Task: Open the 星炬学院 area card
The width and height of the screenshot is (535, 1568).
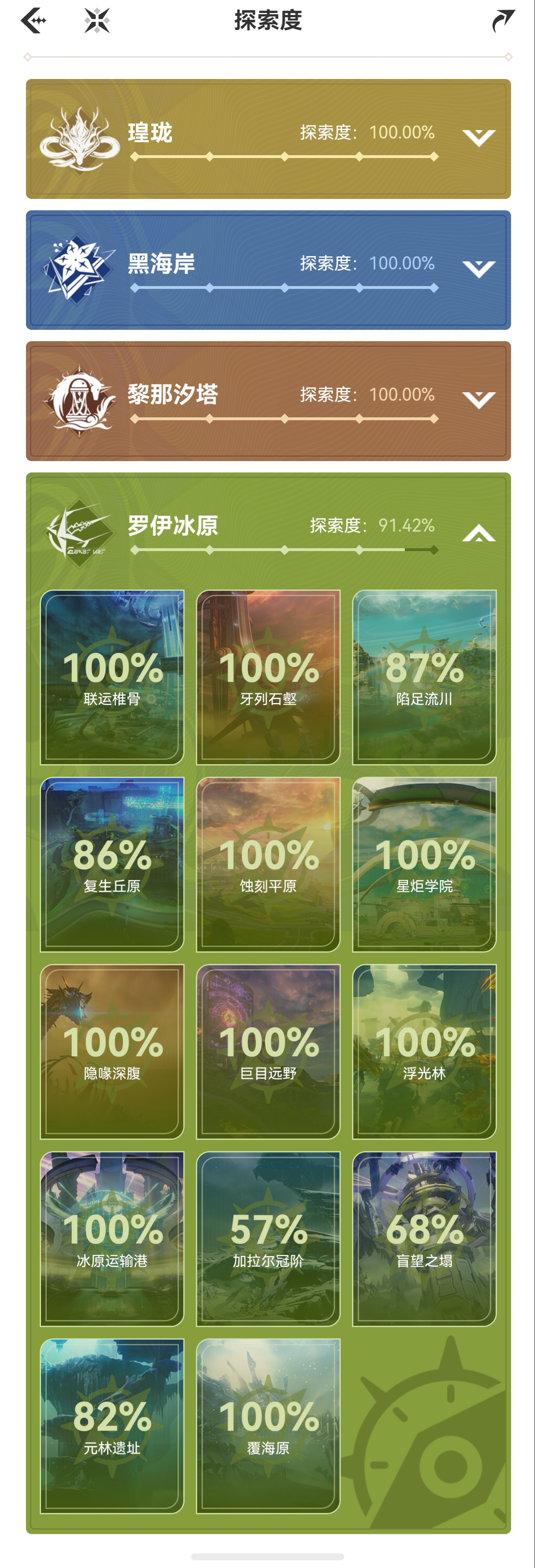Action: tap(424, 864)
